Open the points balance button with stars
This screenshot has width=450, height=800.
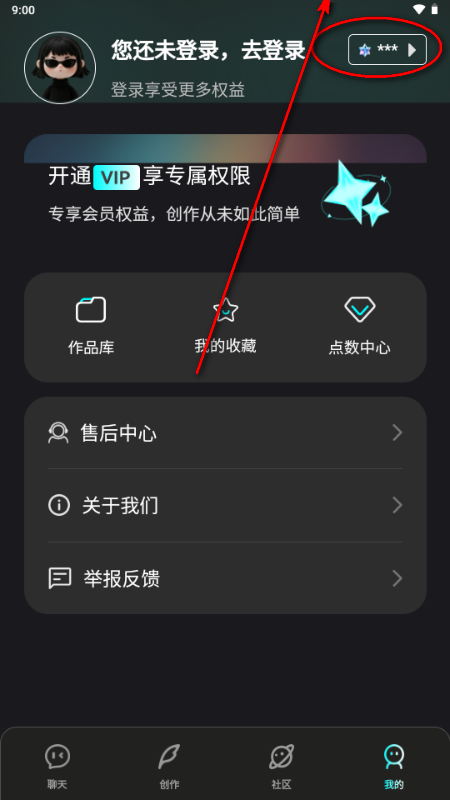[x=387, y=50]
